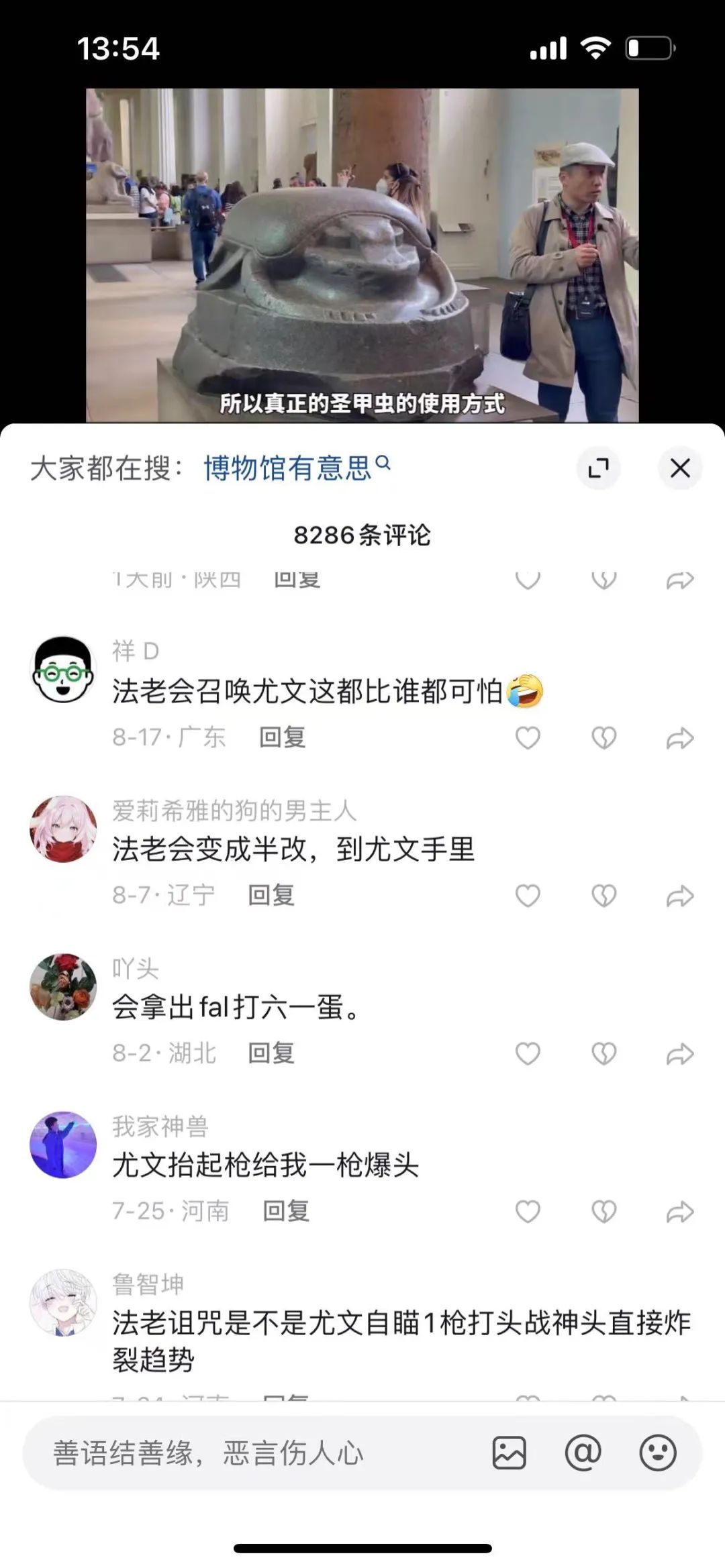
Task: Like 吖头's comment
Action: pyautogui.click(x=528, y=1053)
